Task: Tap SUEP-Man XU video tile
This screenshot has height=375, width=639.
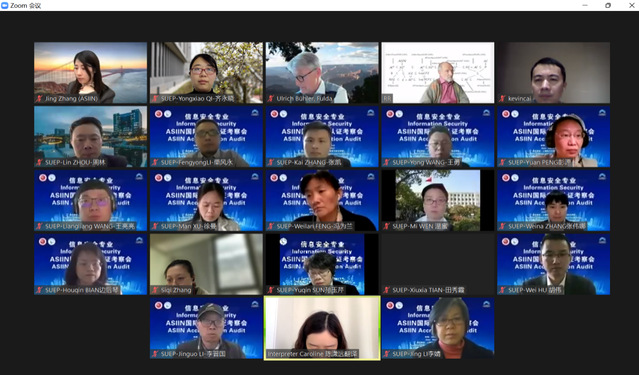Action: coord(206,200)
